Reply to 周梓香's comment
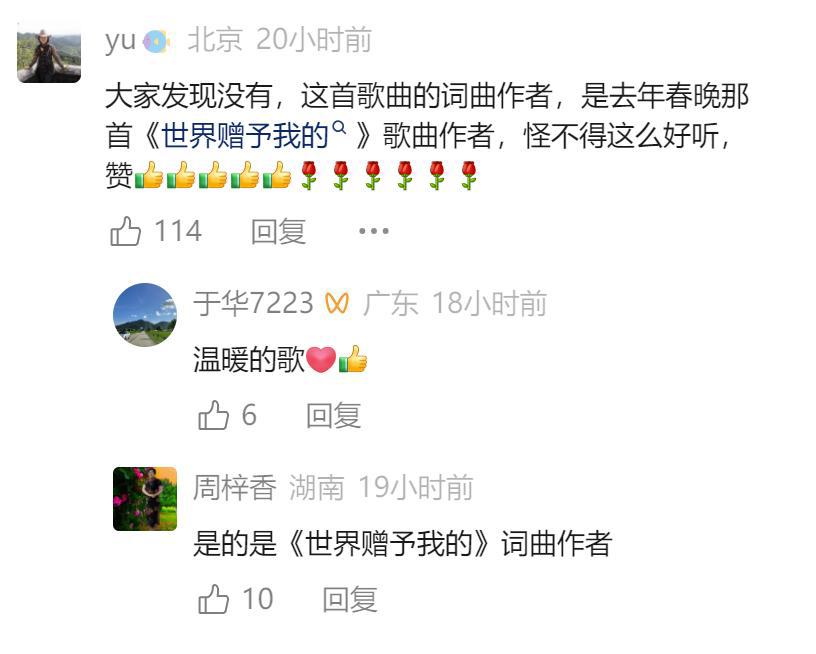Screen dimensions: 816x654 pos(349,600)
